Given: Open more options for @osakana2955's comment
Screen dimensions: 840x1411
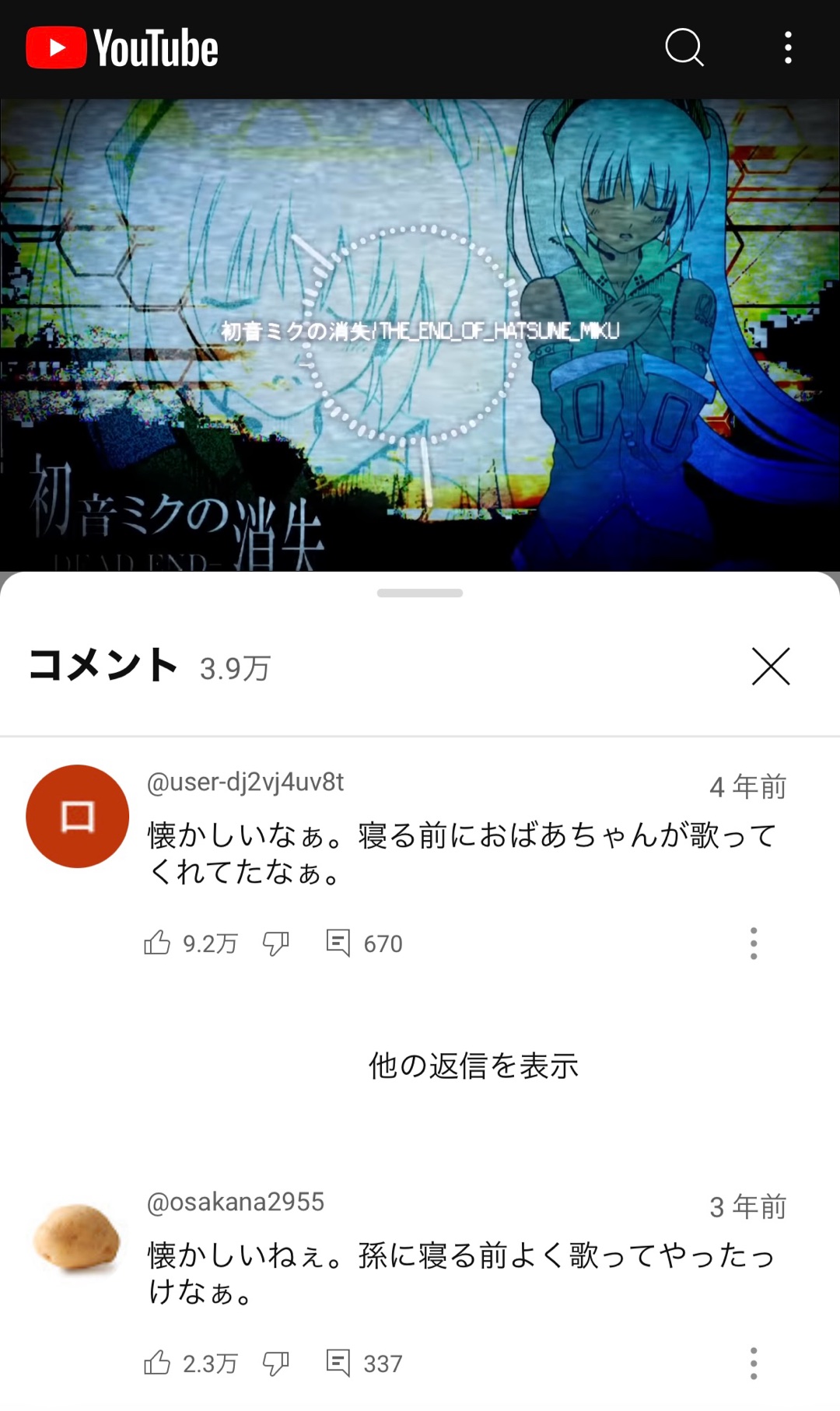Looking at the screenshot, I should [753, 1363].
